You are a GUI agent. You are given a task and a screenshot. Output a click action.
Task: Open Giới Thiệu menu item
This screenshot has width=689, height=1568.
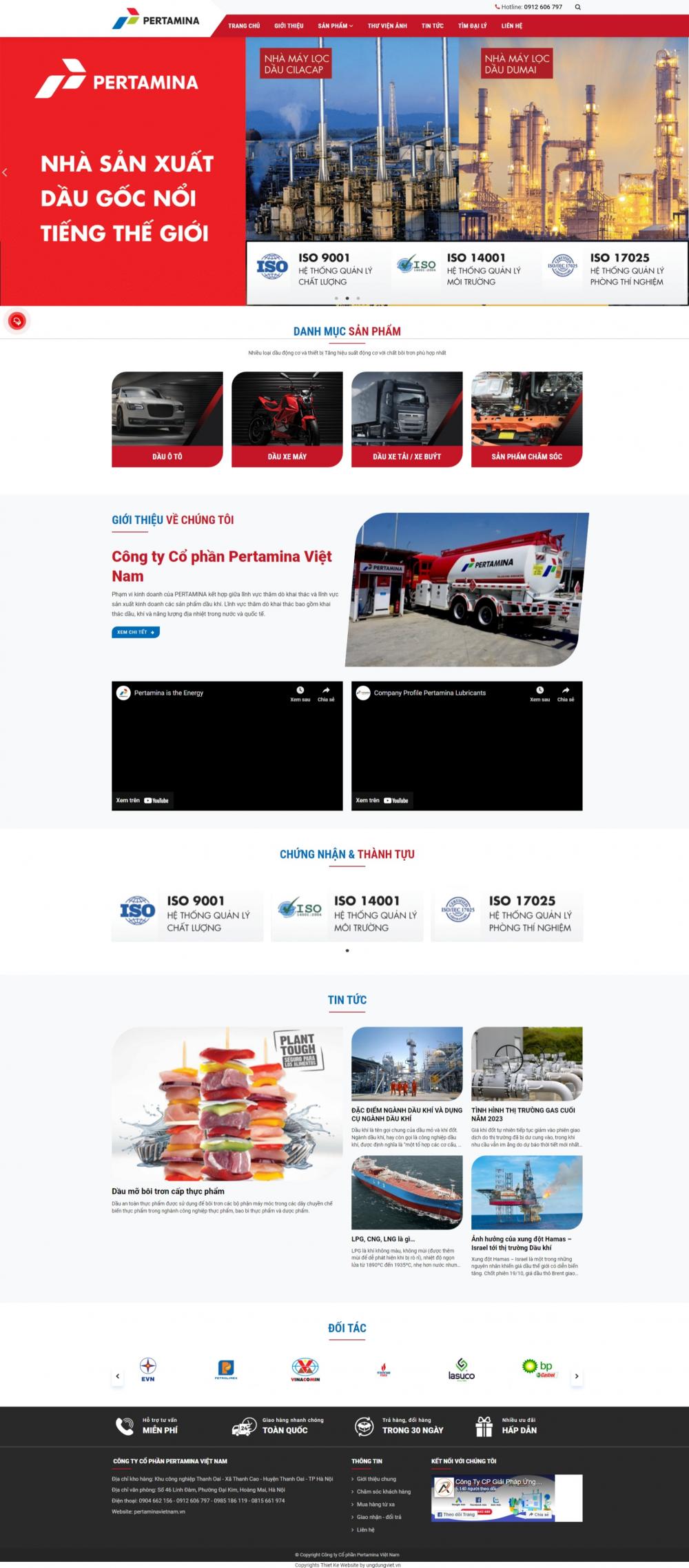click(x=289, y=26)
